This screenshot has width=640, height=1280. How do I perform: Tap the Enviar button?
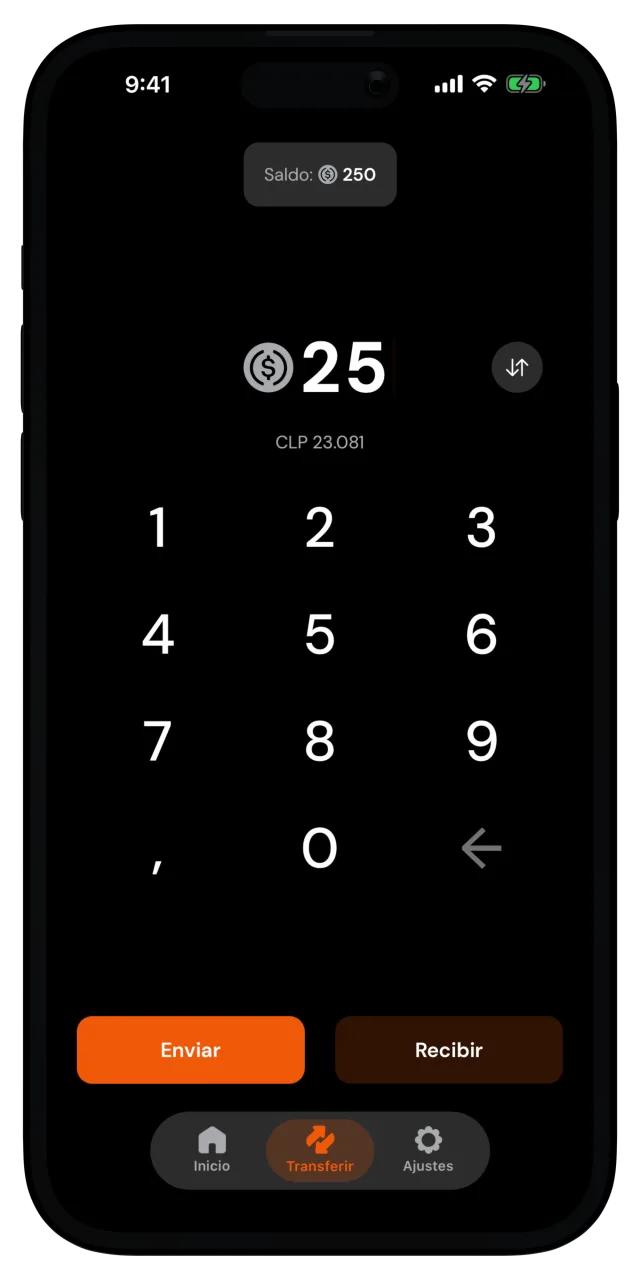(191, 1050)
